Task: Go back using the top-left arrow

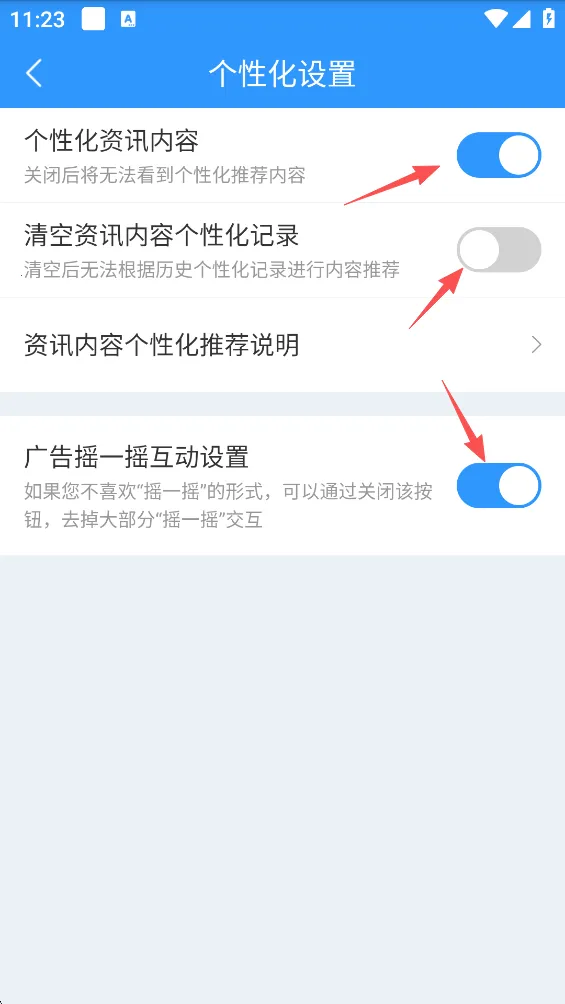Action: [x=34, y=73]
